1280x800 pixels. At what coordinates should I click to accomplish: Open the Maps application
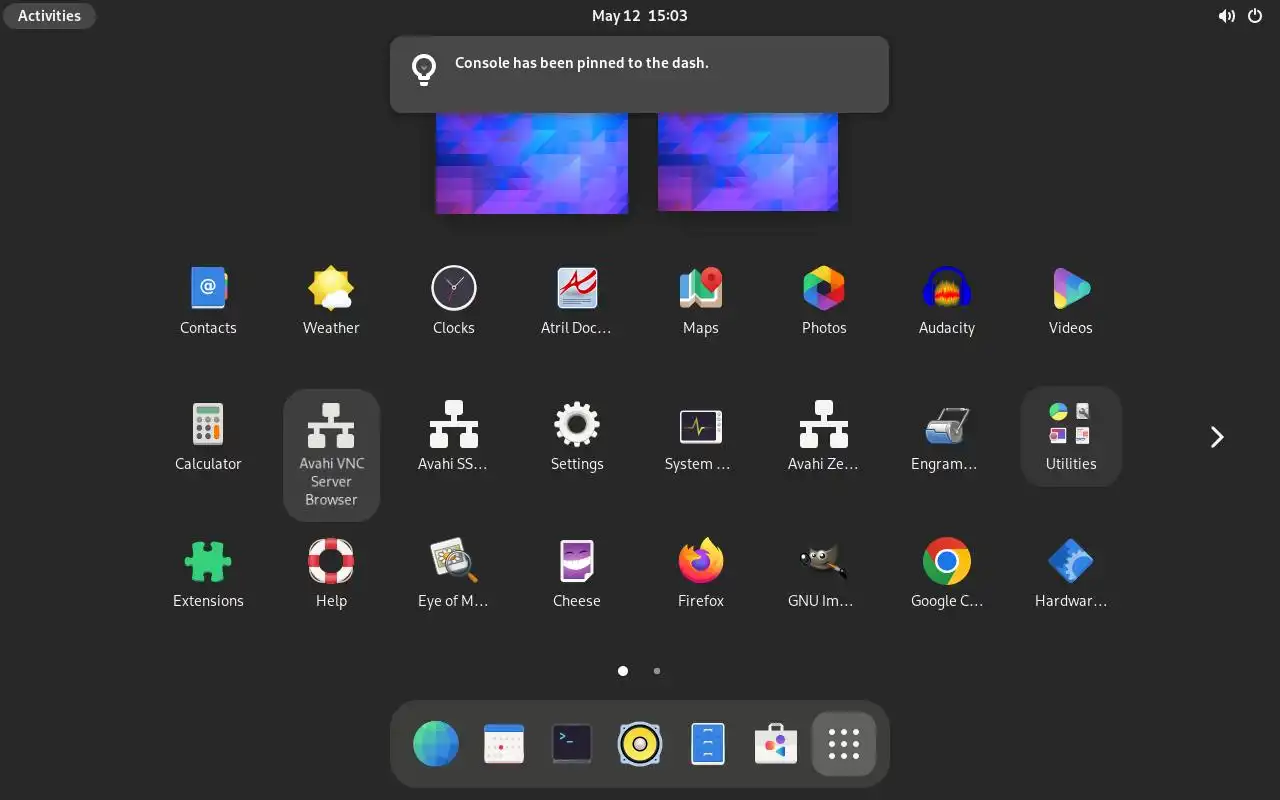[700, 290]
